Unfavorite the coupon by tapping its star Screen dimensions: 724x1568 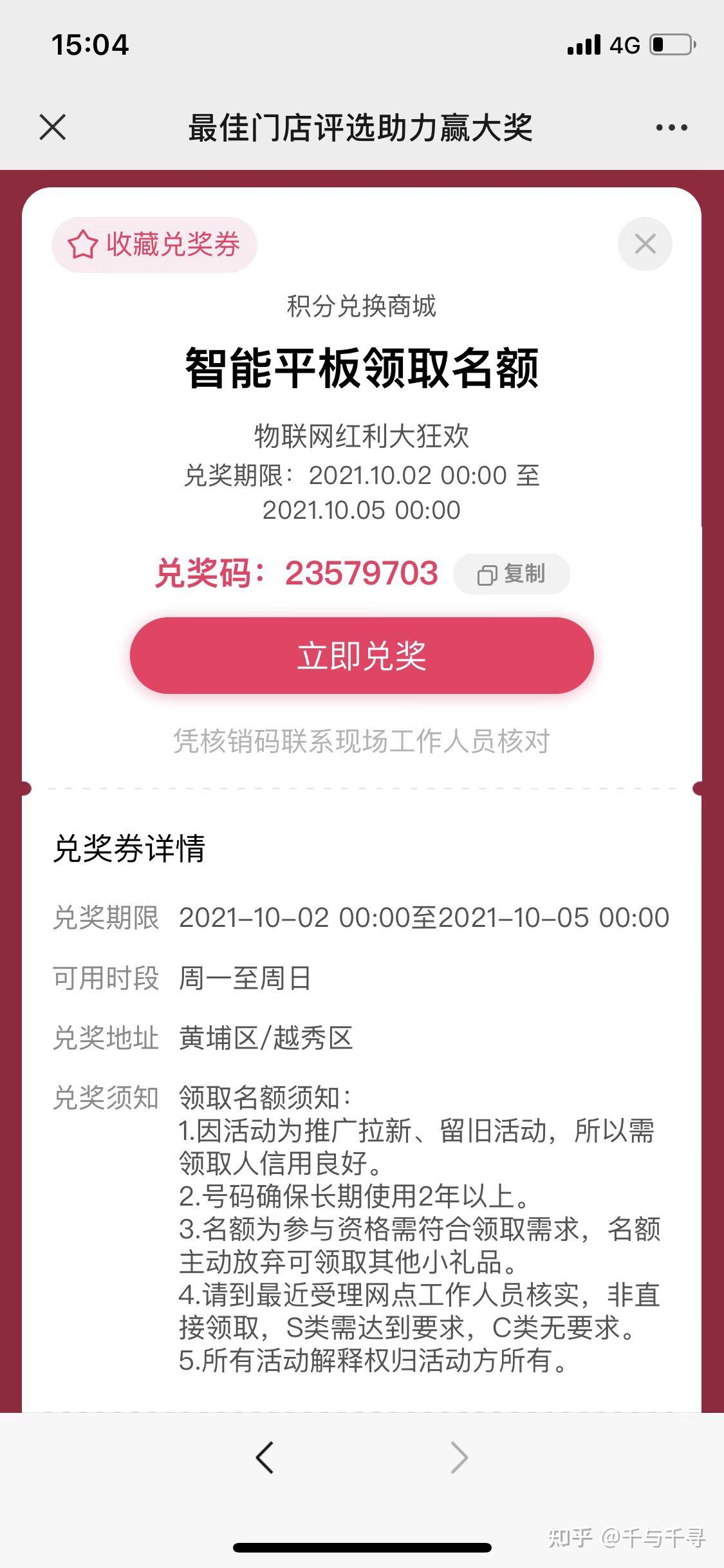[x=82, y=245]
